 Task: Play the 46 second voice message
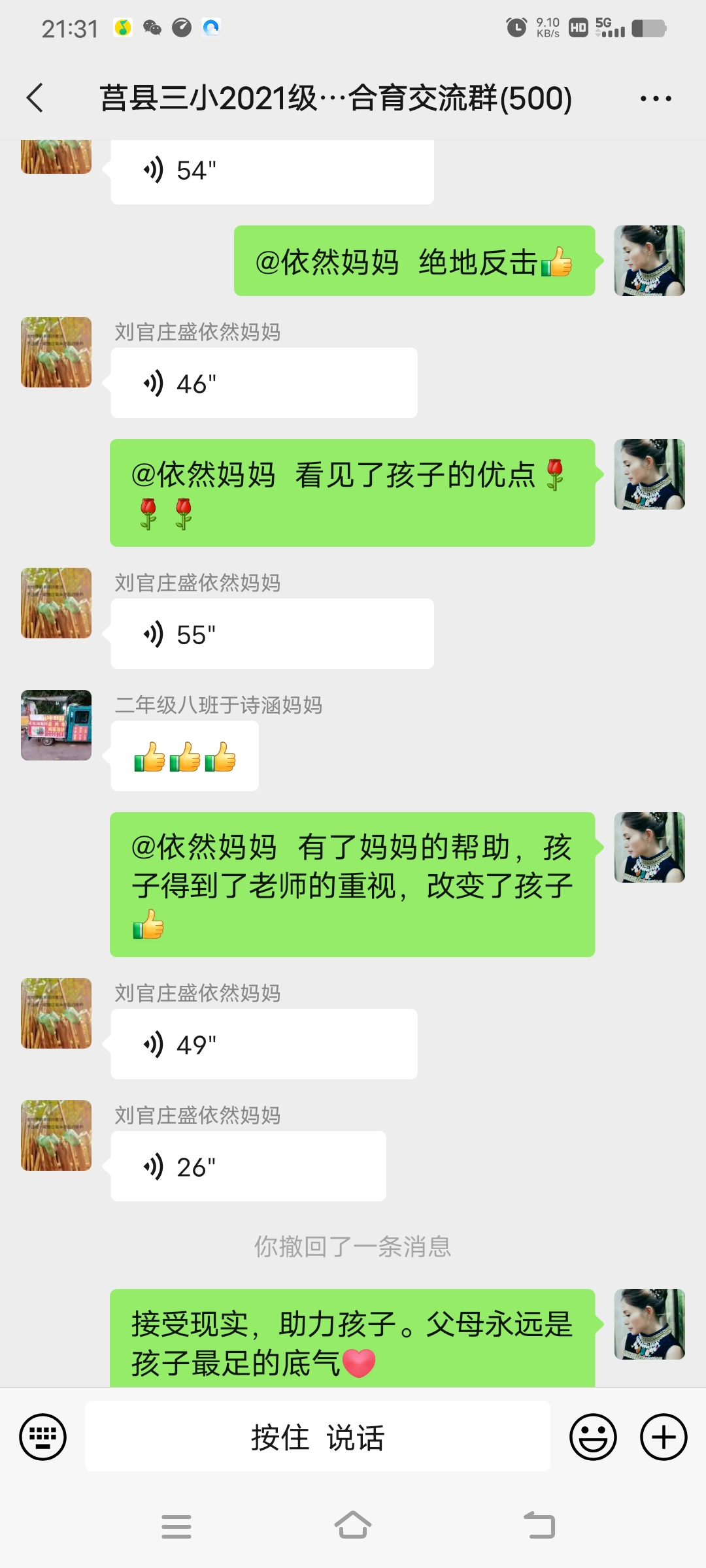tap(261, 382)
